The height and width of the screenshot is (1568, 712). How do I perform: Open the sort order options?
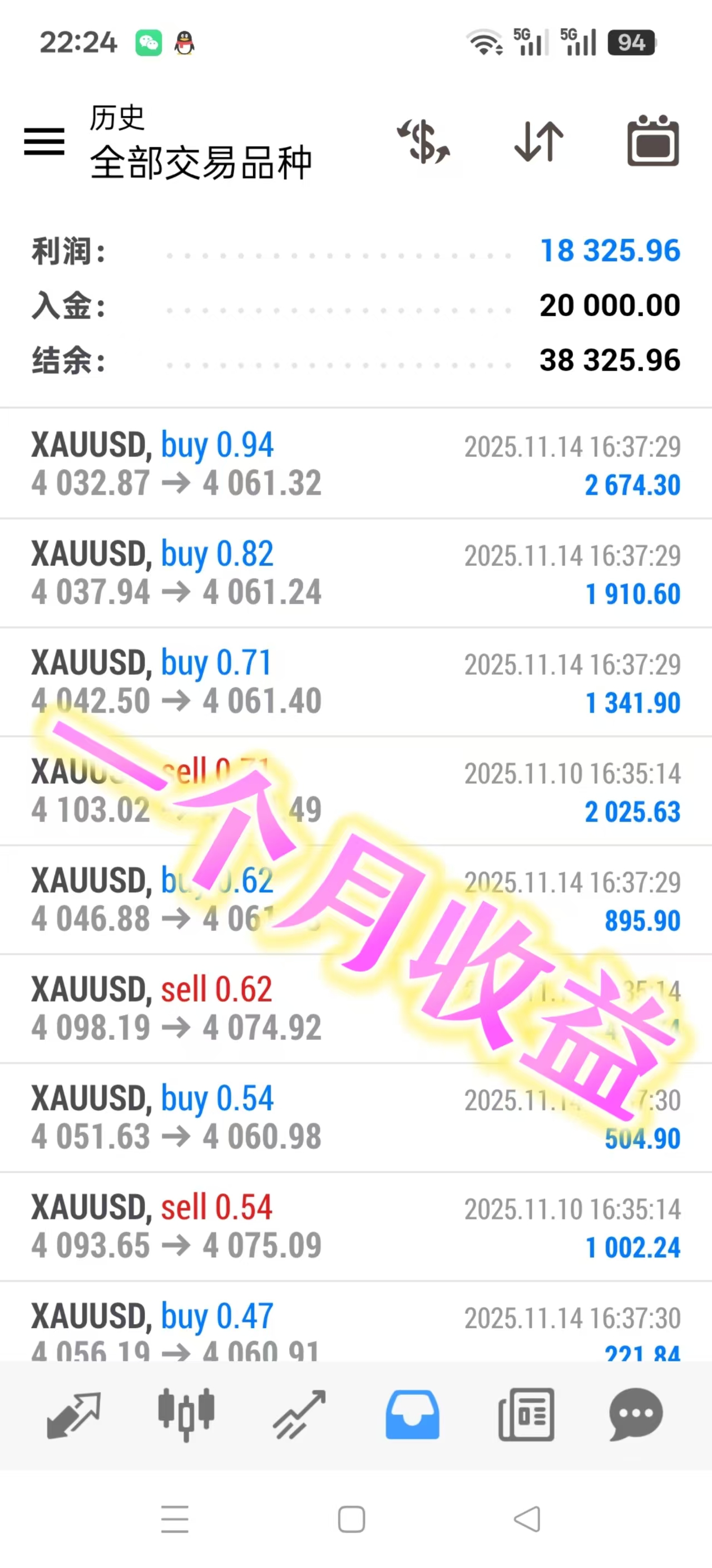coord(538,142)
